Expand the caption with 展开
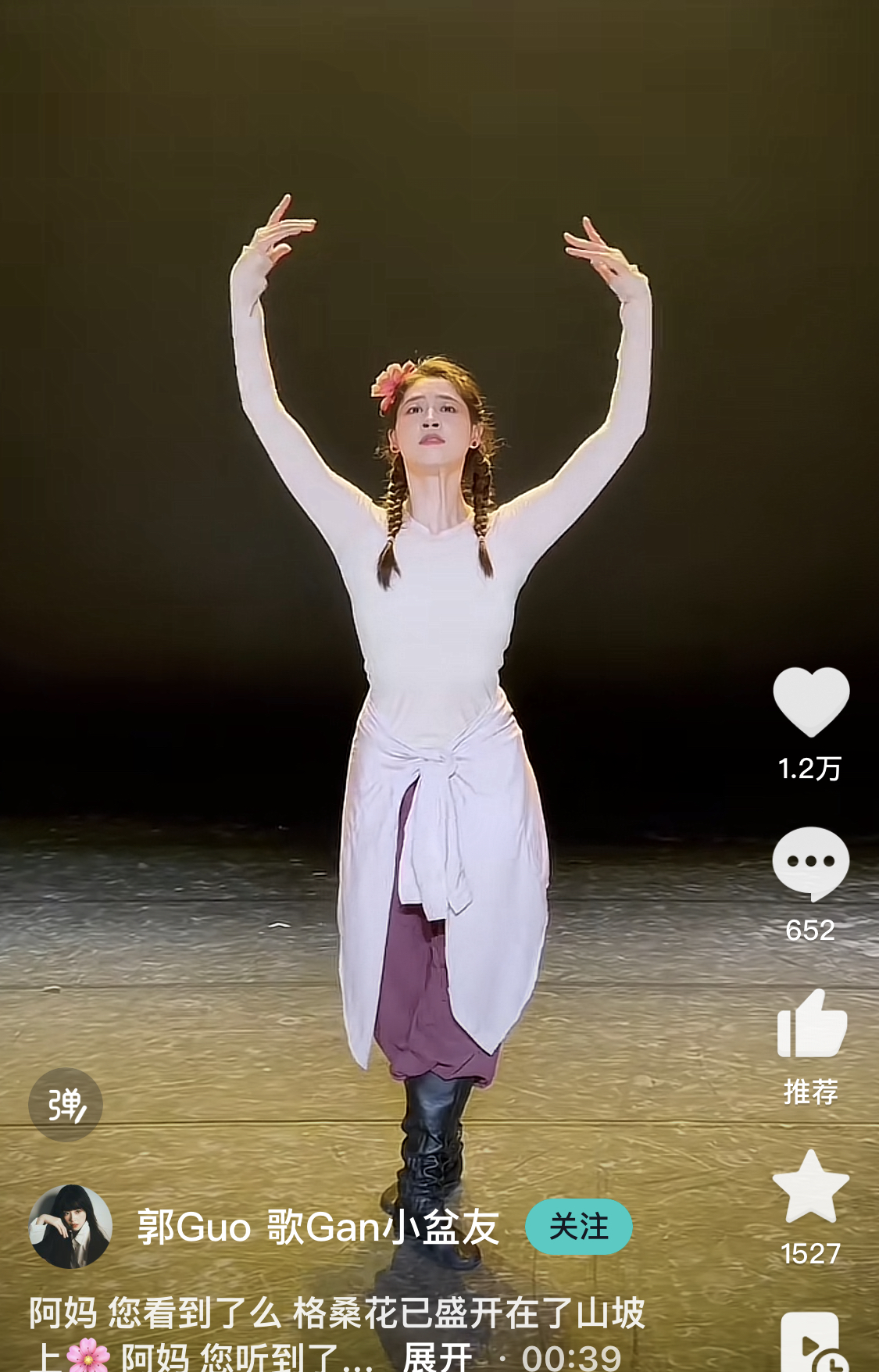The height and width of the screenshot is (1372, 879). click(438, 1356)
